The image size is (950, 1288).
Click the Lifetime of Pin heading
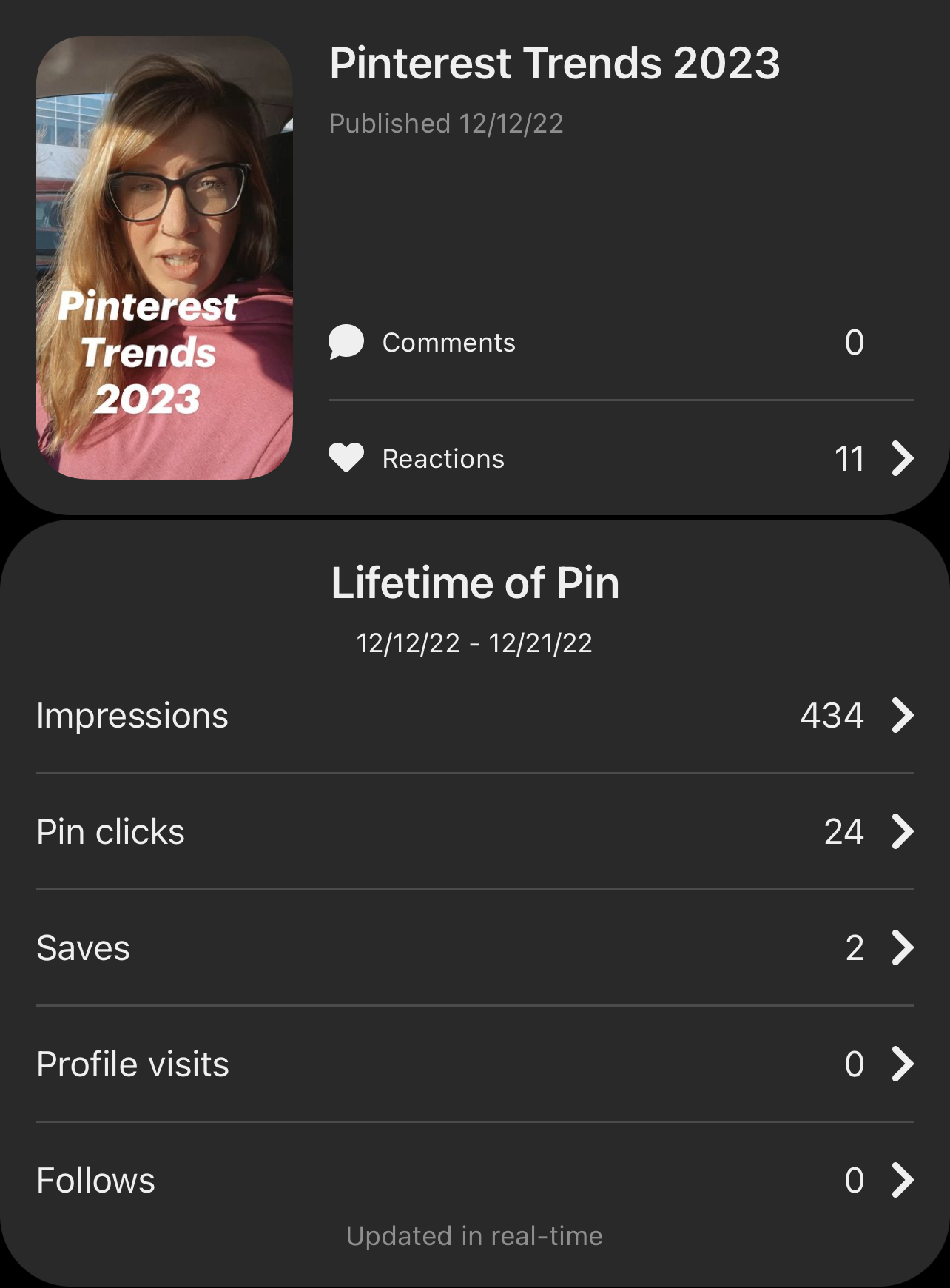click(x=475, y=583)
